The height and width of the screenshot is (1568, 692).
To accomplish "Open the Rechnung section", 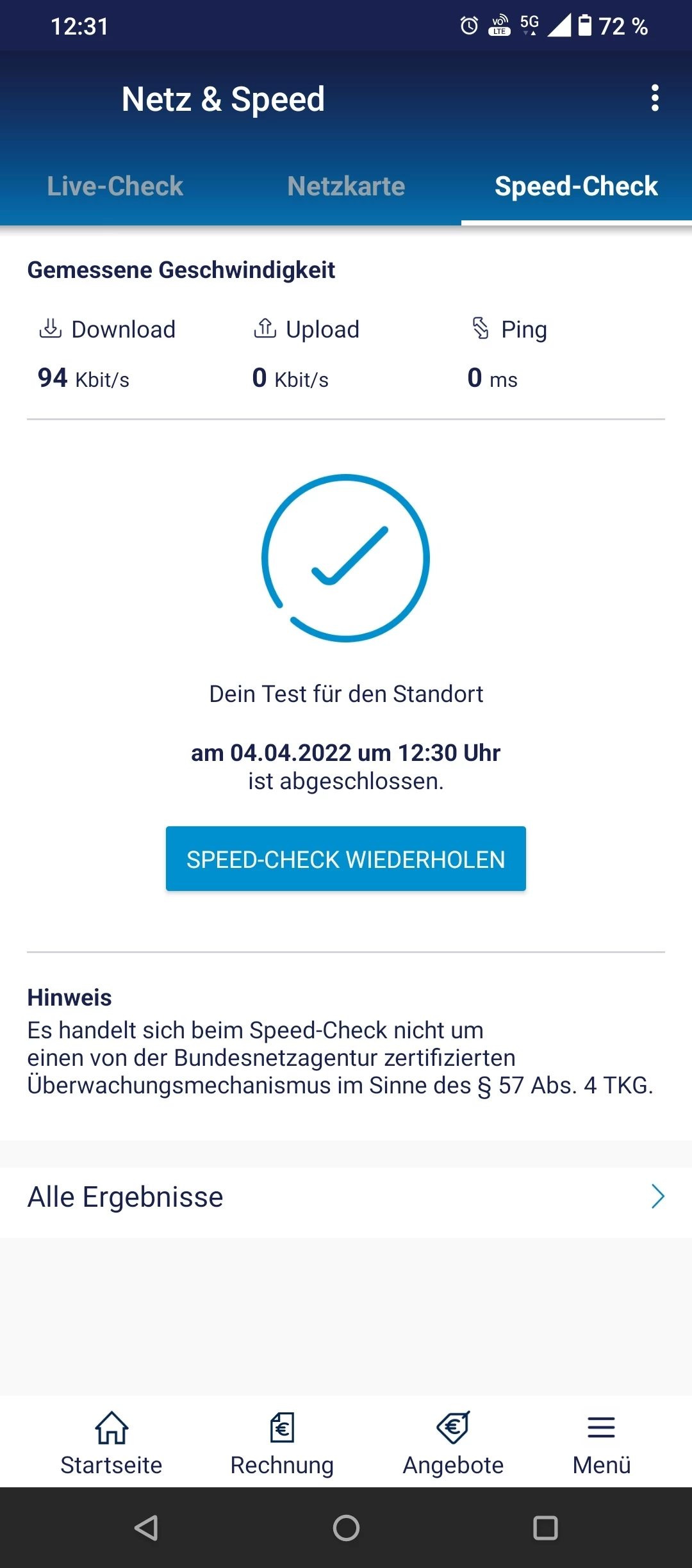I will (x=282, y=1444).
